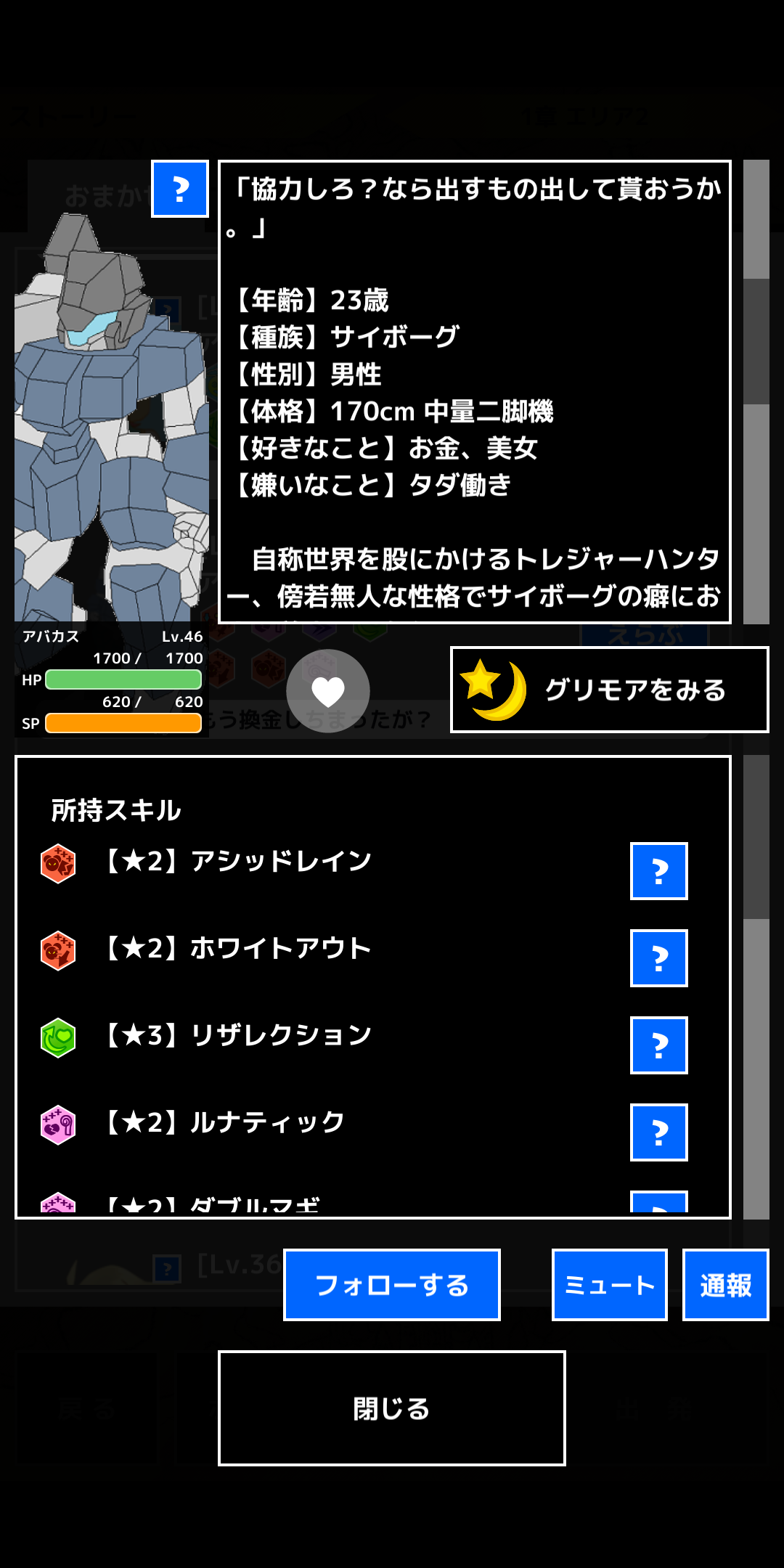Tap the heart button to like アバカス

click(x=328, y=691)
